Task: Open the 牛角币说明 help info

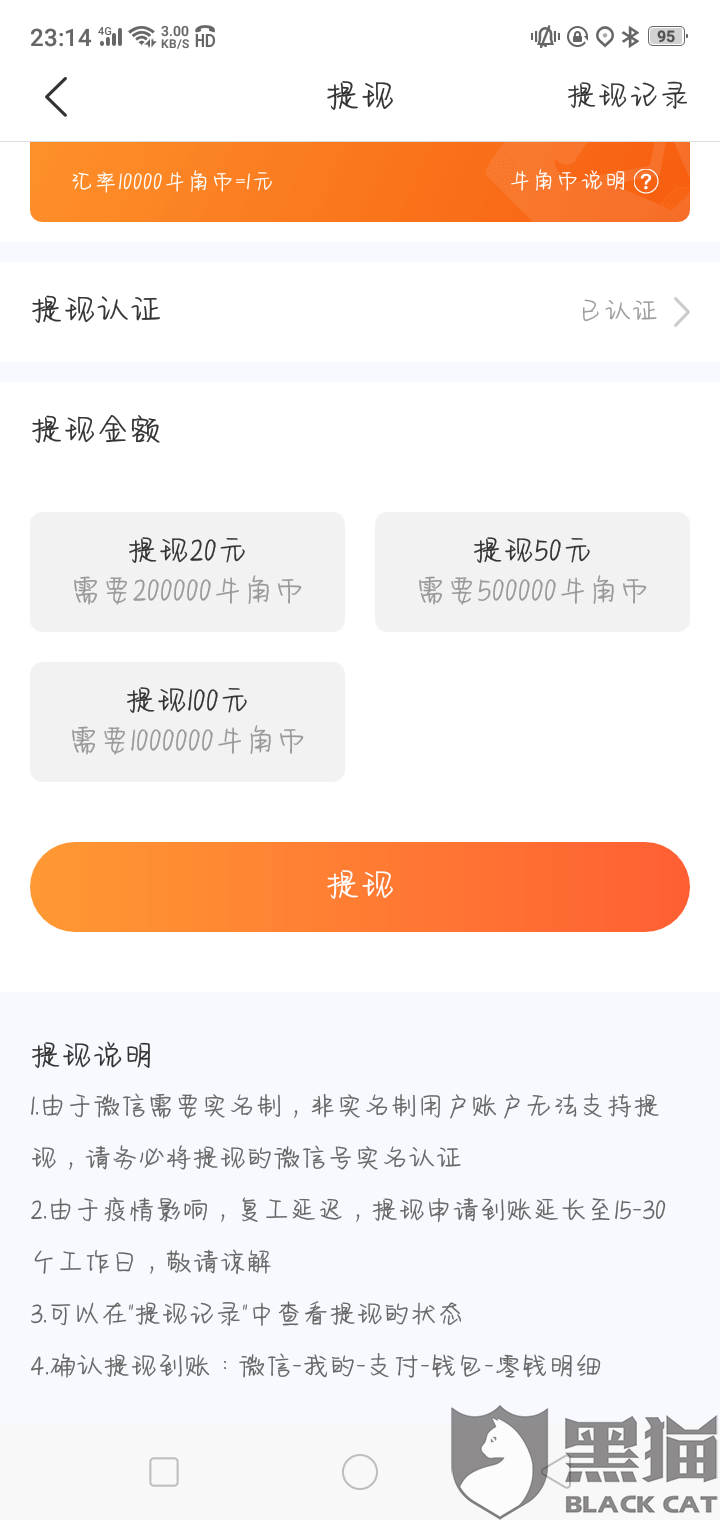Action: pos(585,181)
